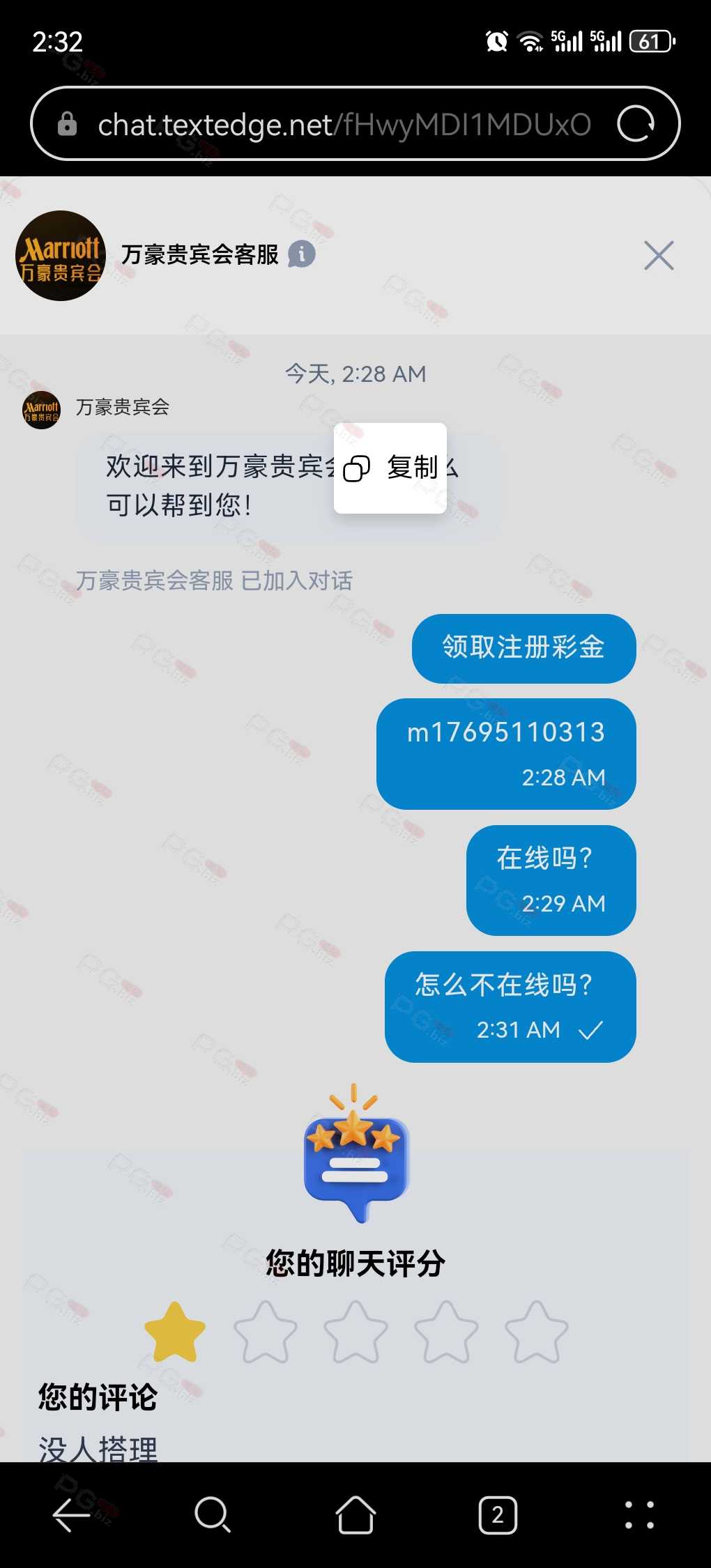The height and width of the screenshot is (1568, 711).
Task: Open the browser search icon
Action: click(213, 1515)
